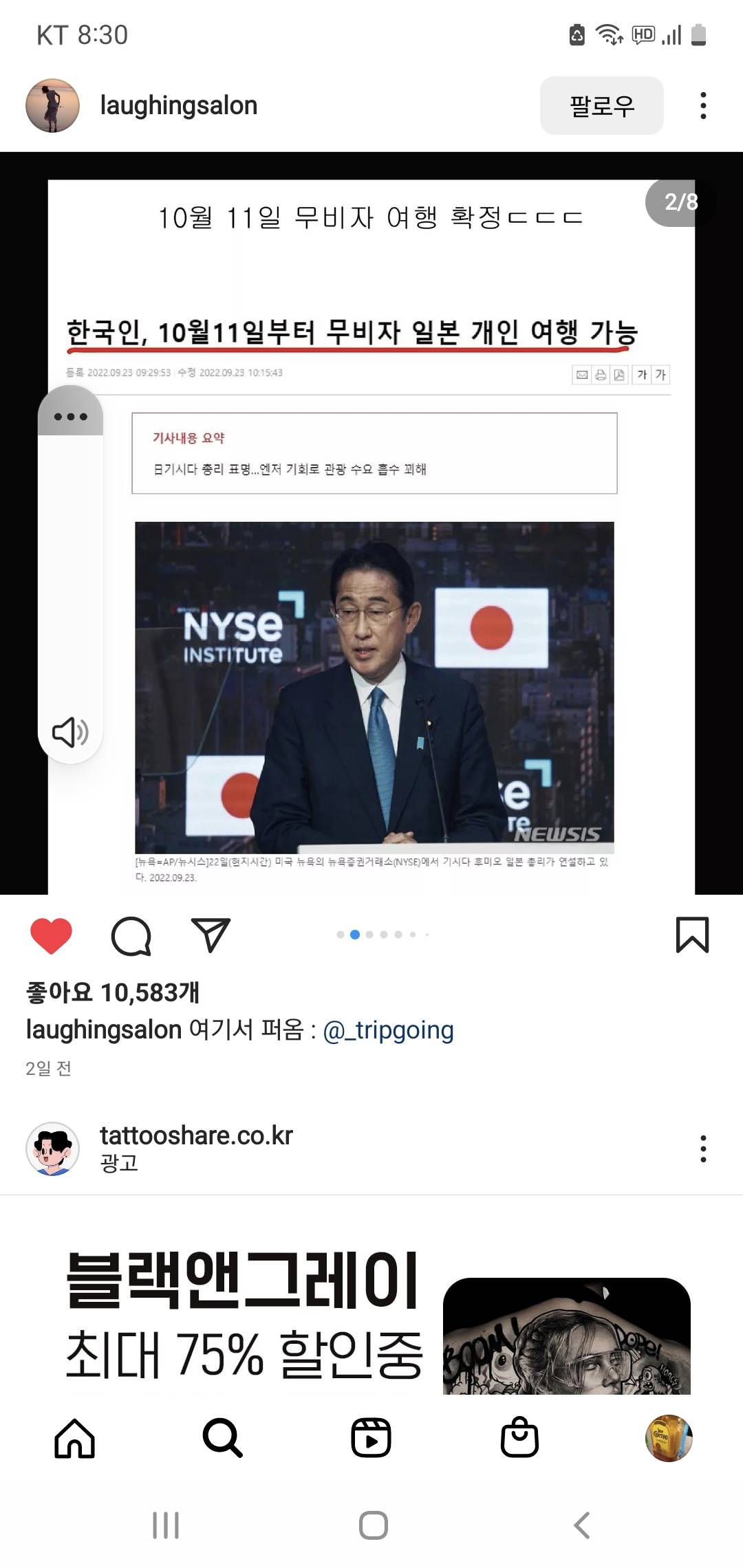Tap the floating speaker volume icon

[70, 732]
